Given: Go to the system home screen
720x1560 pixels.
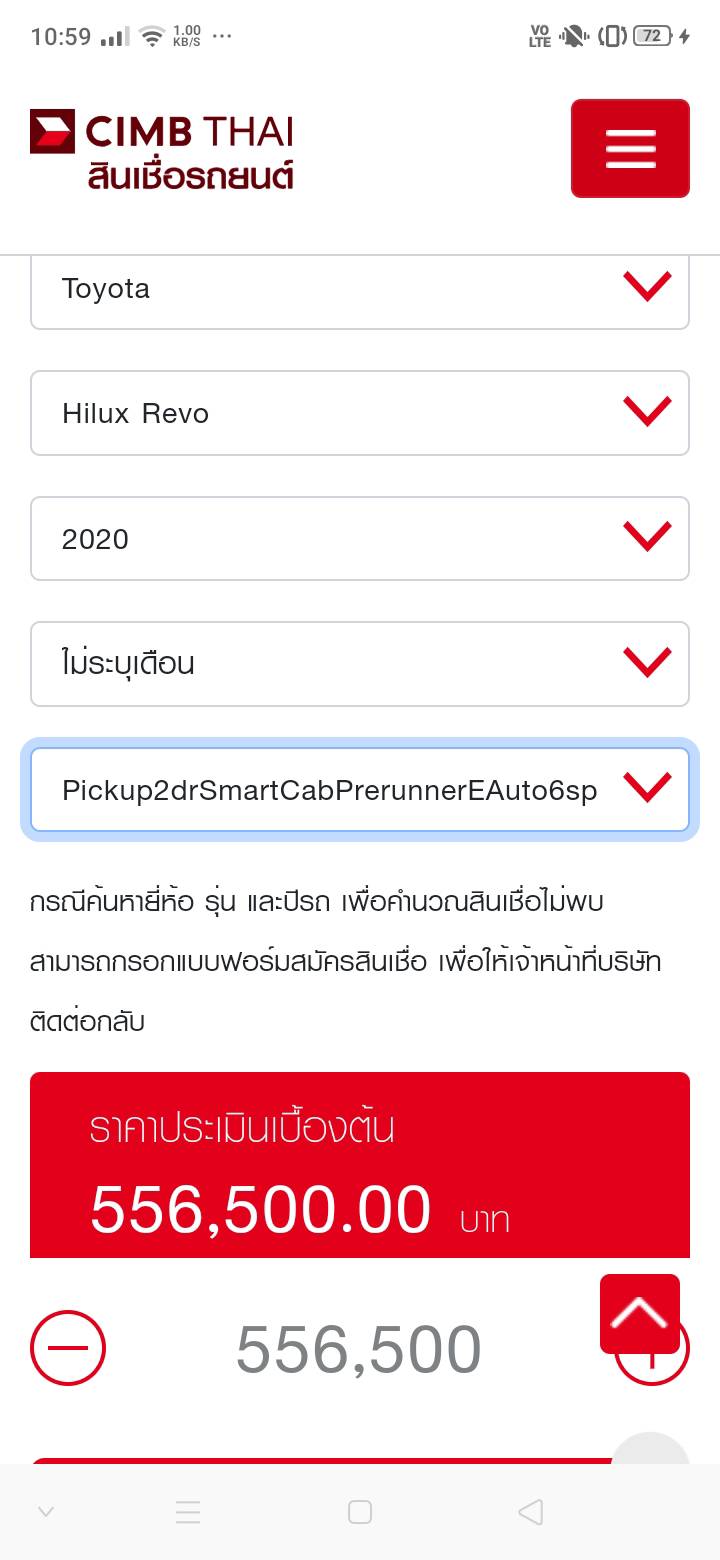Looking at the screenshot, I should pyautogui.click(x=360, y=1512).
